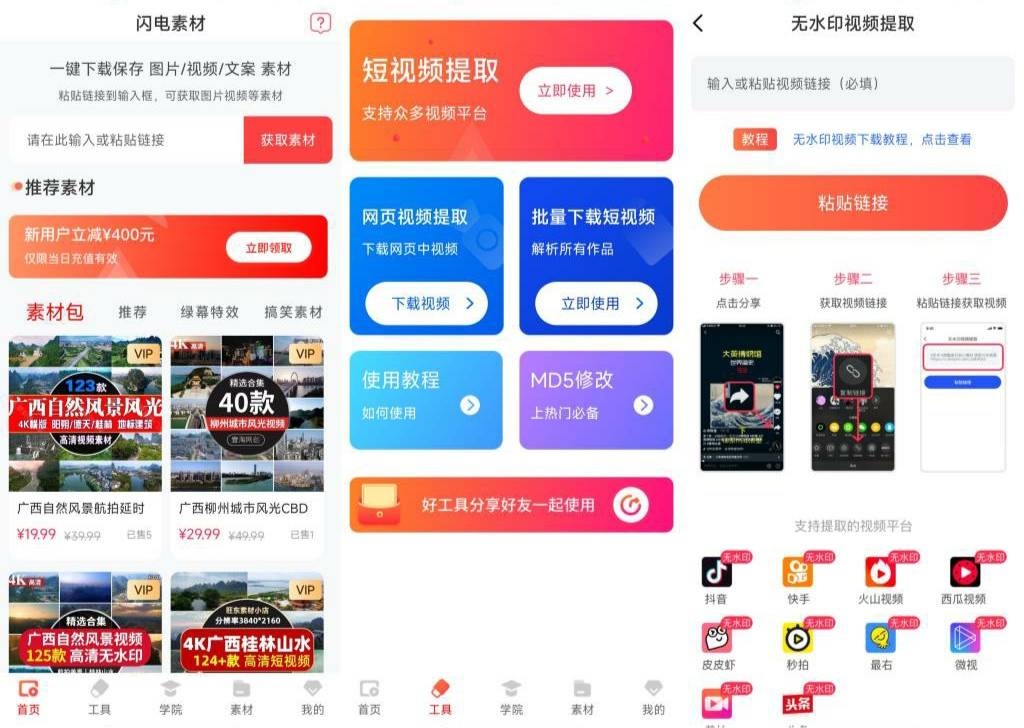Screen dimensions: 1024x728
Task: Go back from 无水印视频提取
Action: [x=698, y=23]
